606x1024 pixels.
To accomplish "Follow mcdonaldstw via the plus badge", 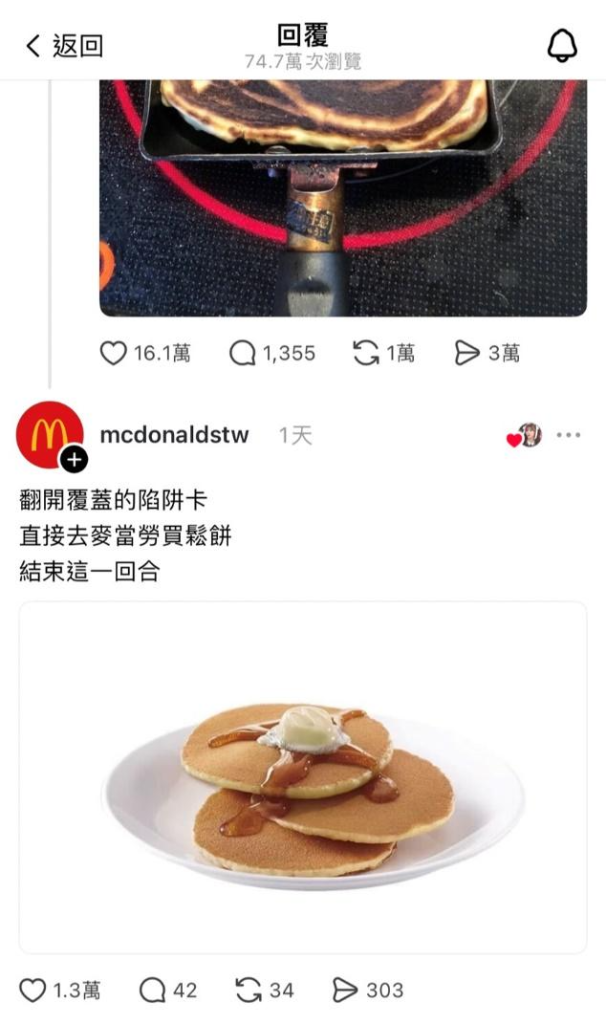I will (74, 460).
